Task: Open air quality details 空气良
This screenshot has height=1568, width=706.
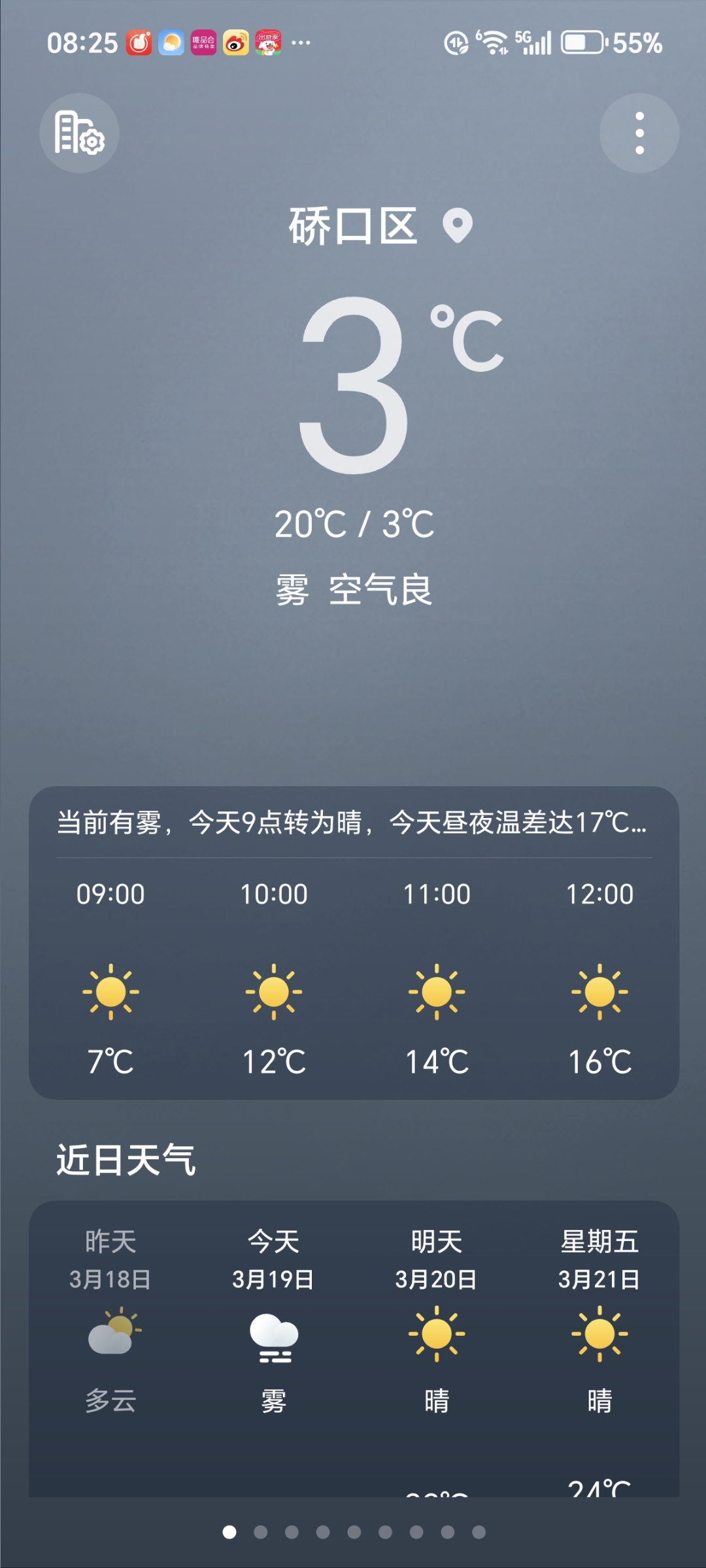Action: tap(380, 590)
